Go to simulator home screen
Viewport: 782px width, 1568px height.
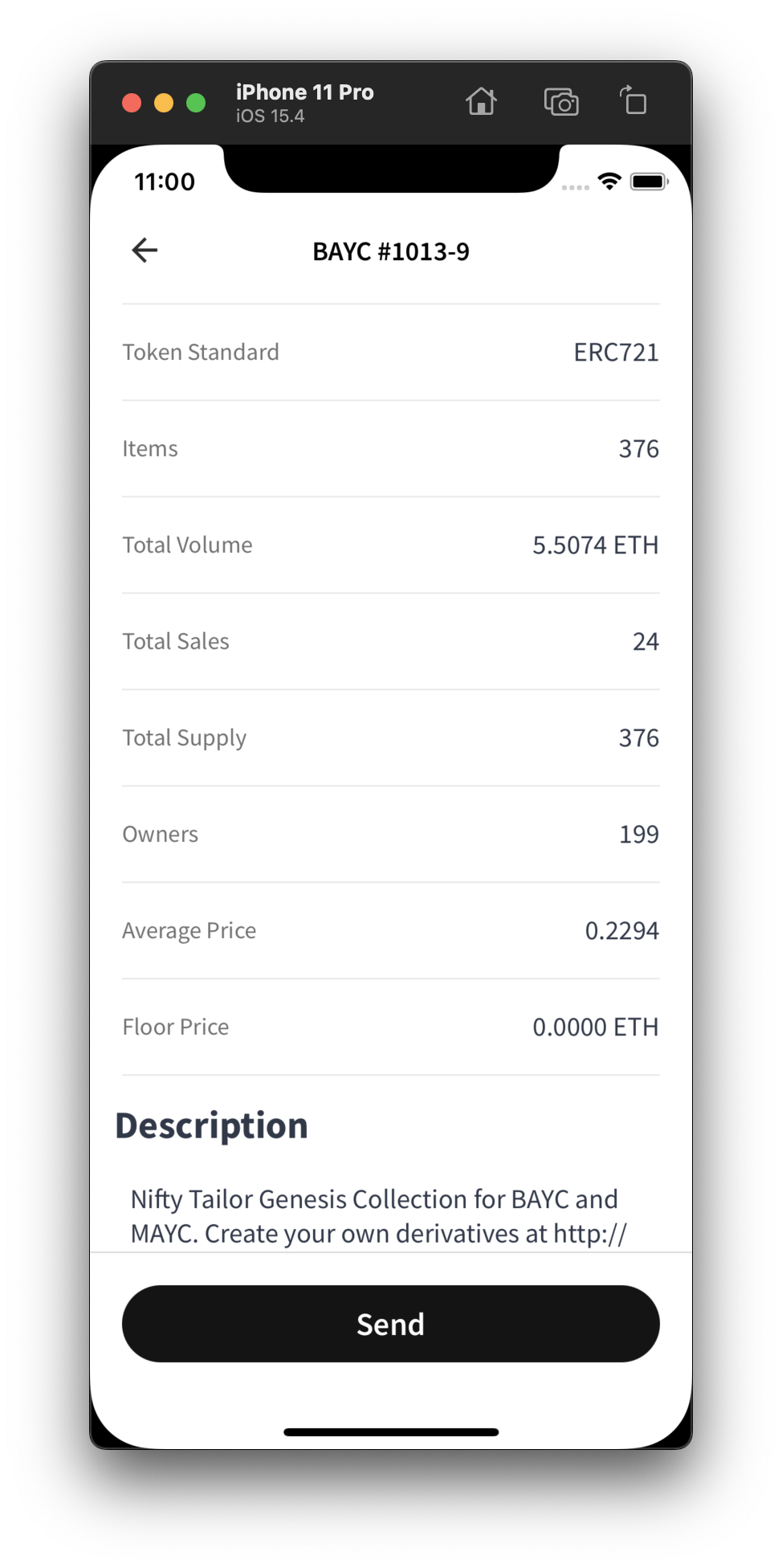(x=481, y=102)
